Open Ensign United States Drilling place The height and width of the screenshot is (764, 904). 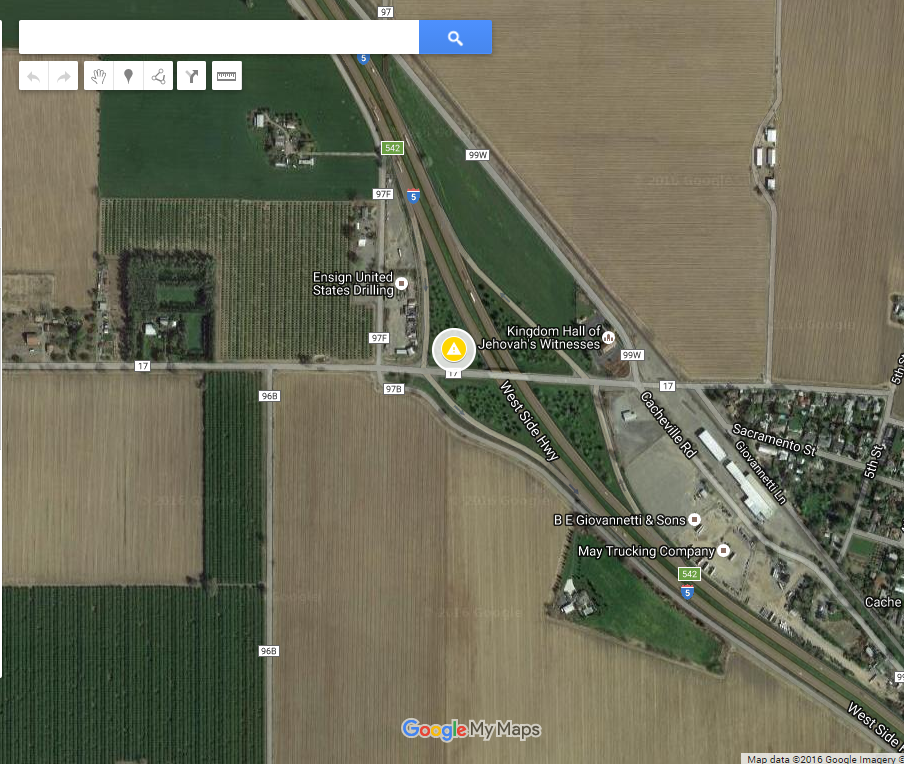pyautogui.click(x=402, y=284)
